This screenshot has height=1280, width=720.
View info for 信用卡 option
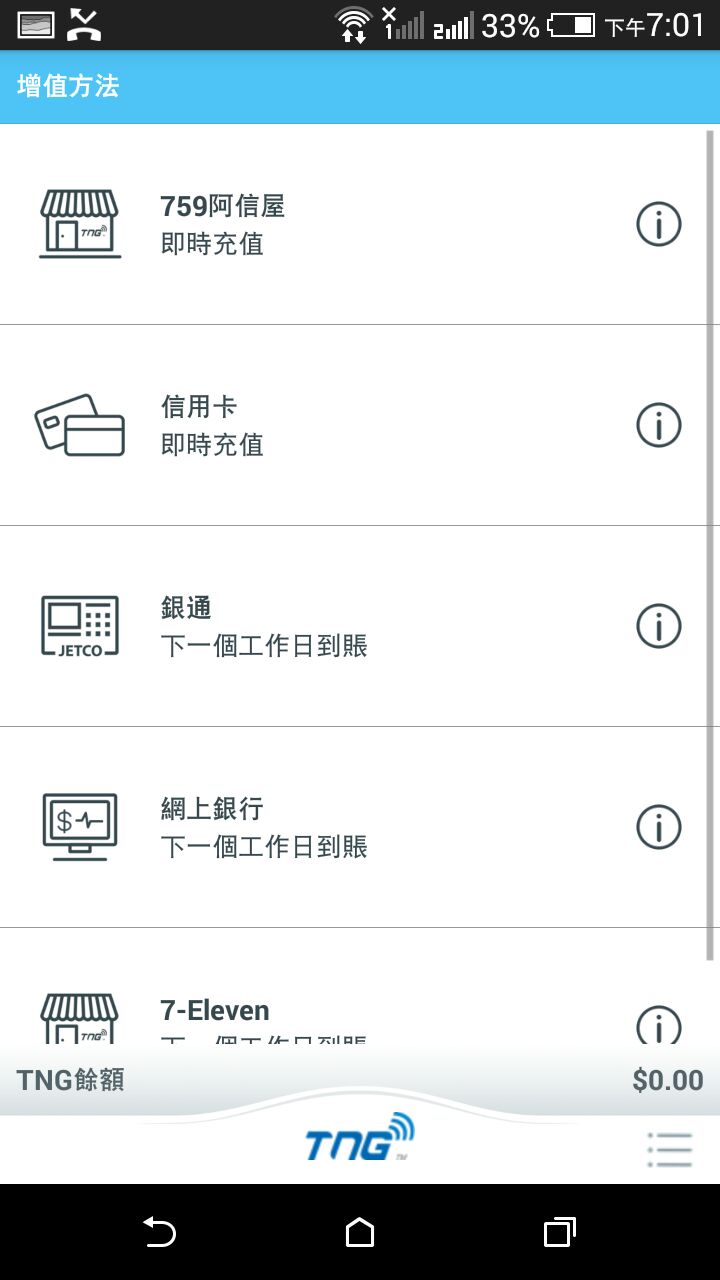pyautogui.click(x=659, y=425)
